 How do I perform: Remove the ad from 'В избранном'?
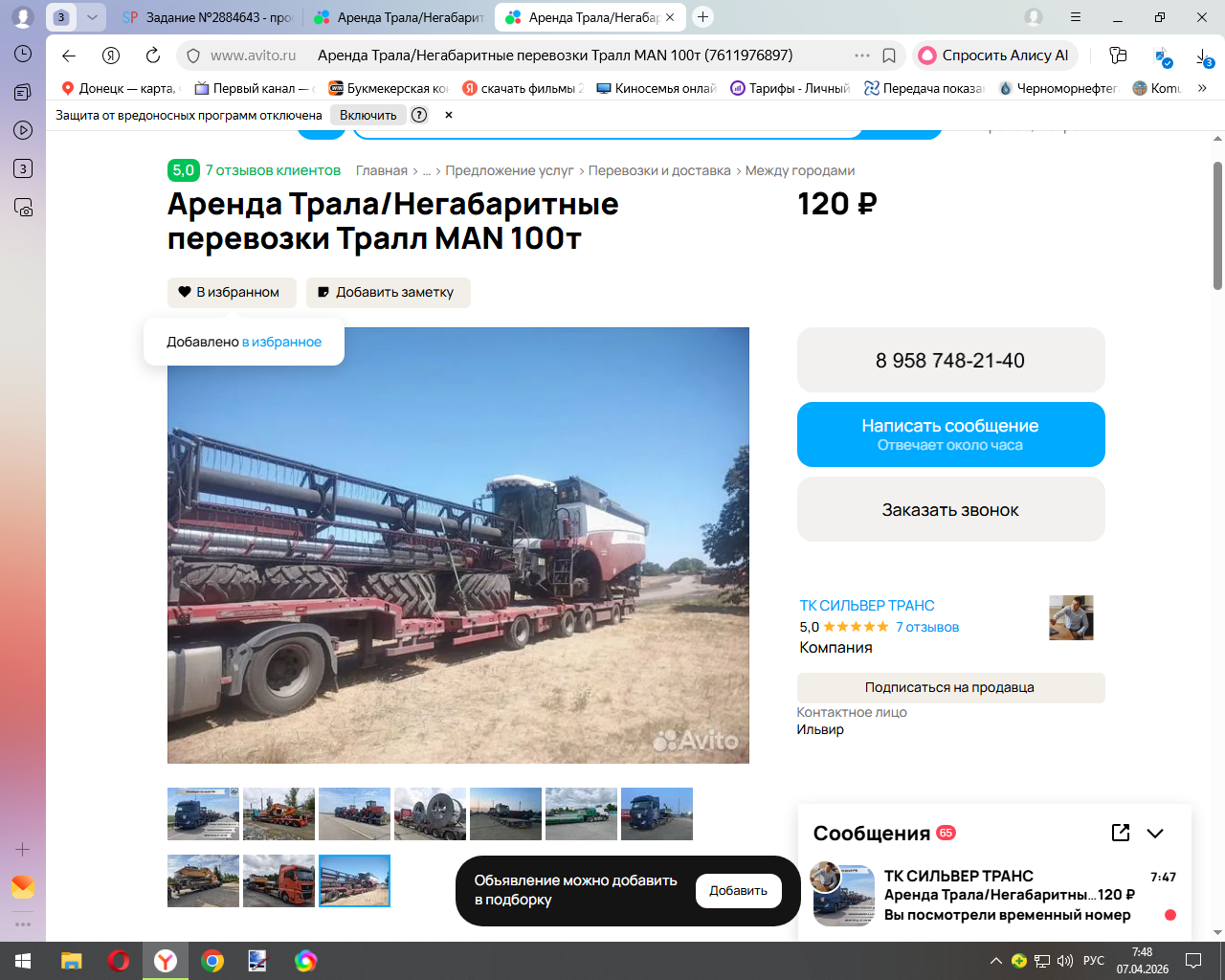click(231, 293)
